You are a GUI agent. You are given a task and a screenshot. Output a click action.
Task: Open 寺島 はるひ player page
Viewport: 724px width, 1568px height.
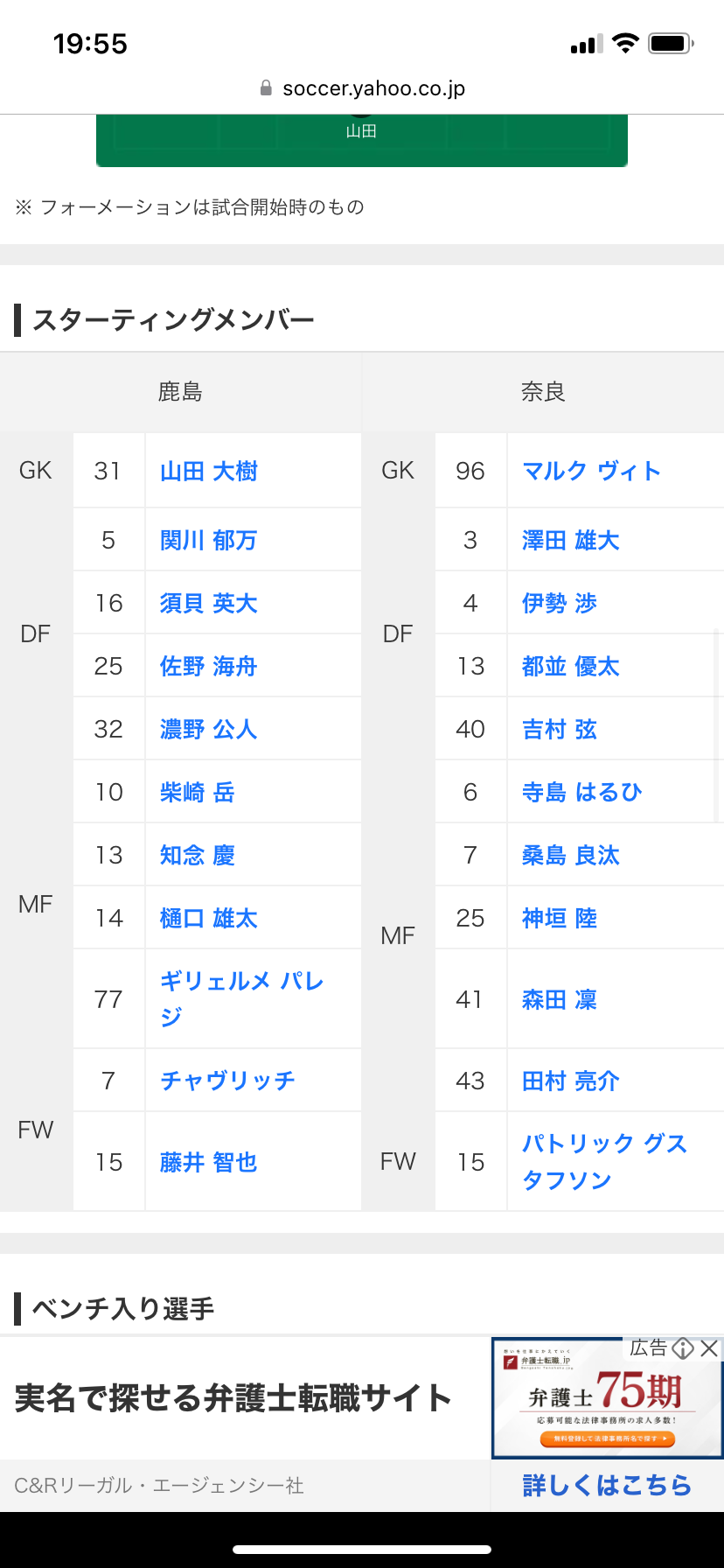(x=582, y=792)
